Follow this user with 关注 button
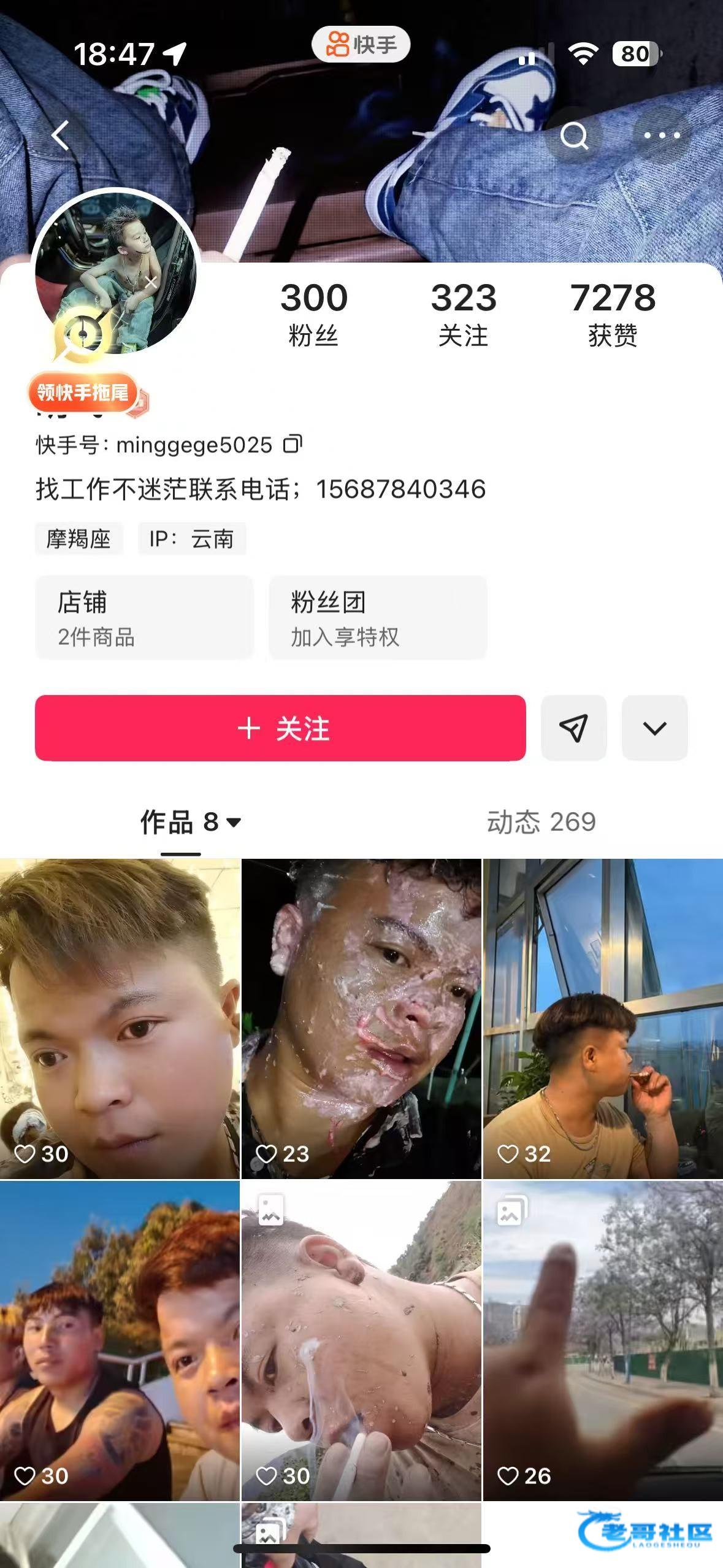The image size is (723, 1568). tap(280, 728)
